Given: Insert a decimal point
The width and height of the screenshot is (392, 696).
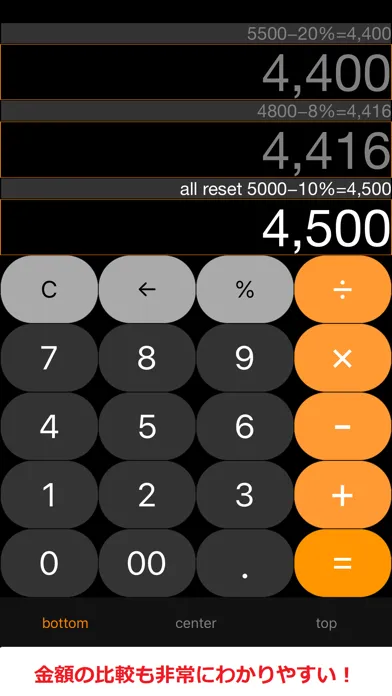Looking at the screenshot, I should 245,563.
